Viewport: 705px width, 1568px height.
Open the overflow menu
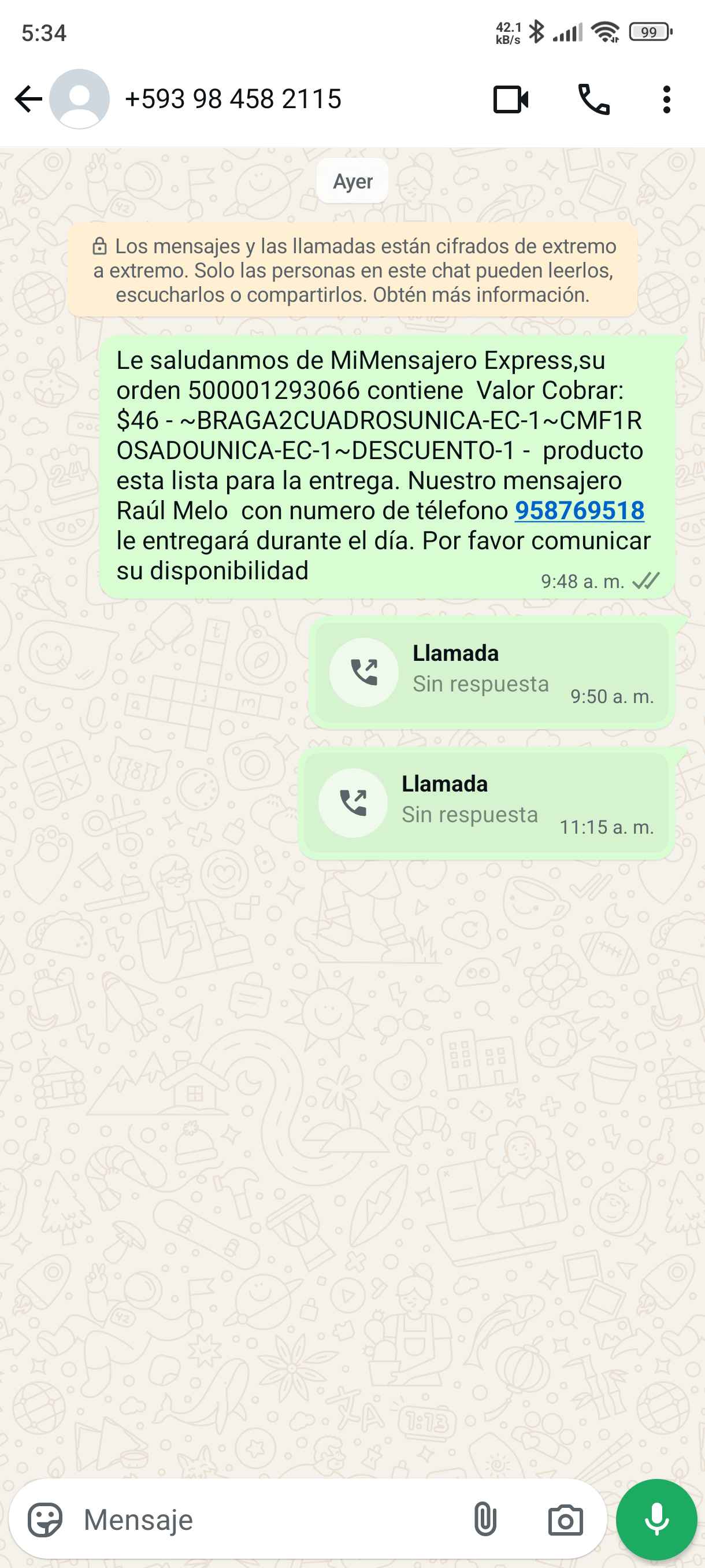pyautogui.click(x=666, y=99)
